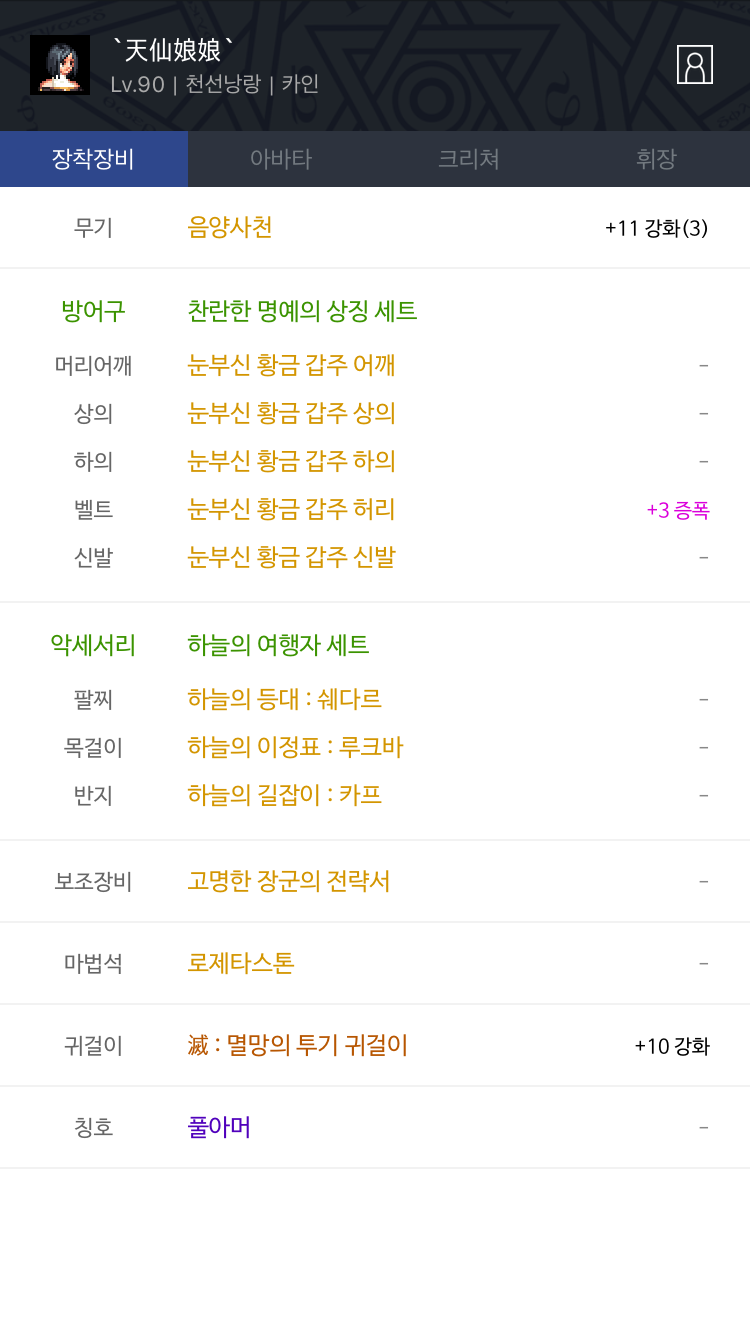Image resolution: width=750 pixels, height=1334 pixels.
Task: Switch to the 휘장 tab
Action: [656, 159]
